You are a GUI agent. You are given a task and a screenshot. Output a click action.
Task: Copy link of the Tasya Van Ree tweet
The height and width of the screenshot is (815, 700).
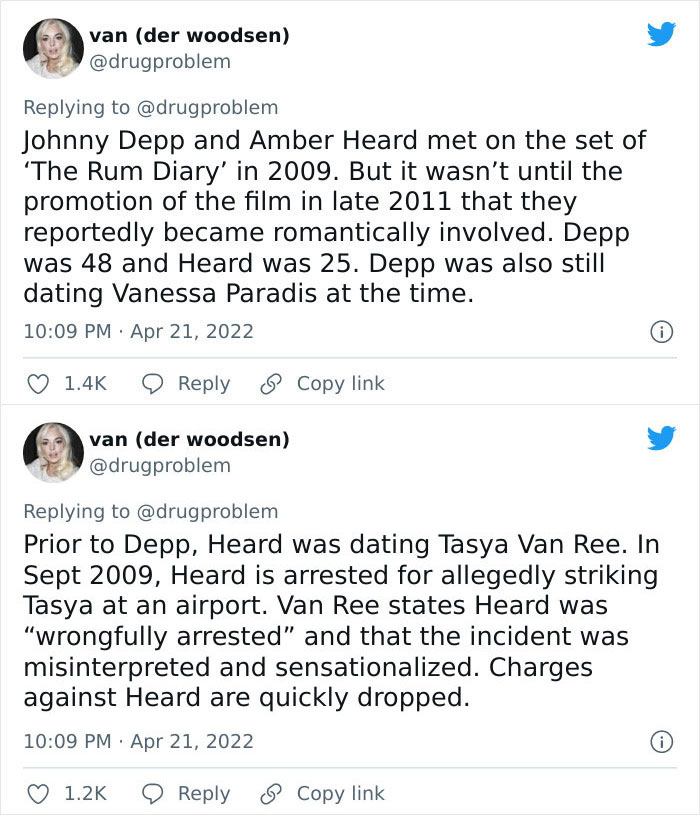coord(325,793)
